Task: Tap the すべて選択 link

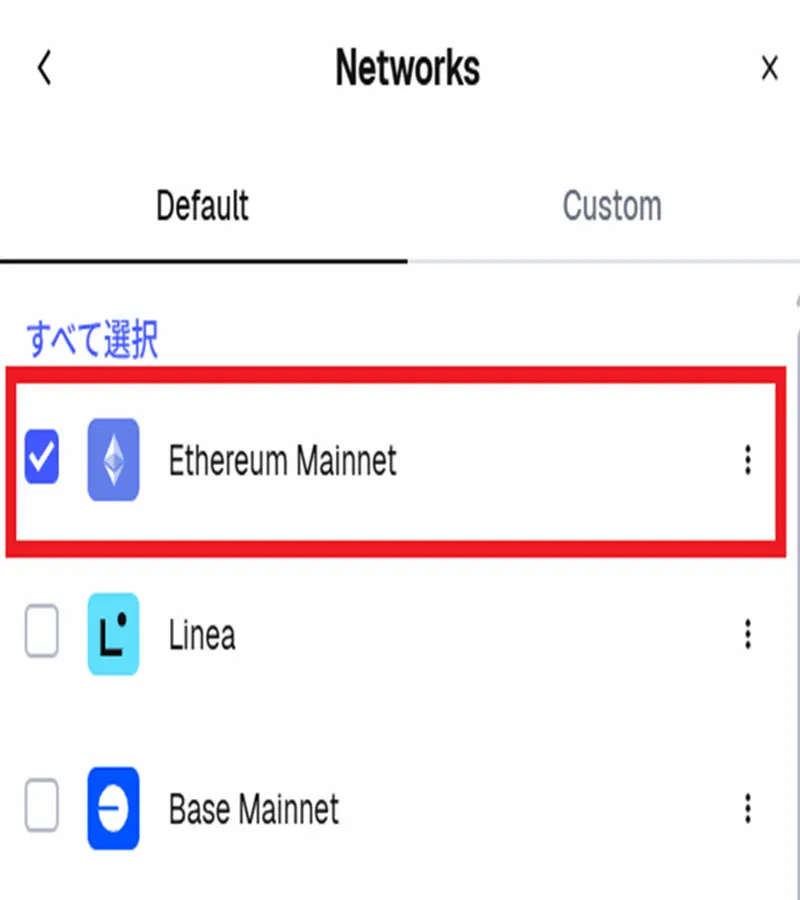Action: click(92, 340)
